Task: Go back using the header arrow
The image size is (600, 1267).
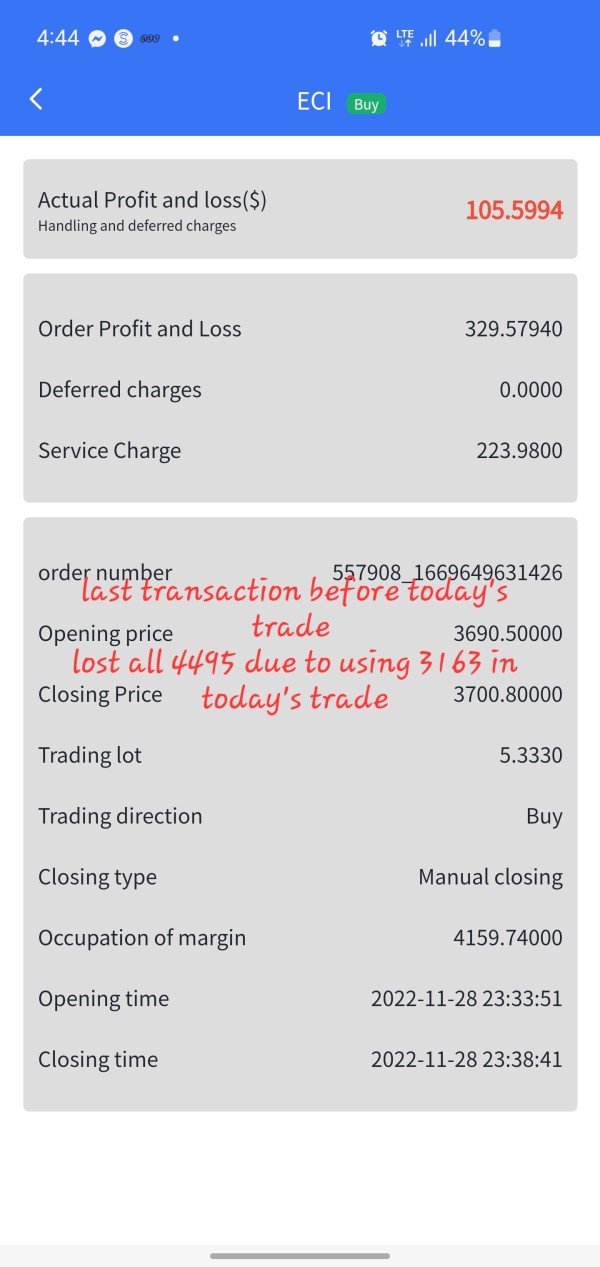Action: pyautogui.click(x=36, y=99)
